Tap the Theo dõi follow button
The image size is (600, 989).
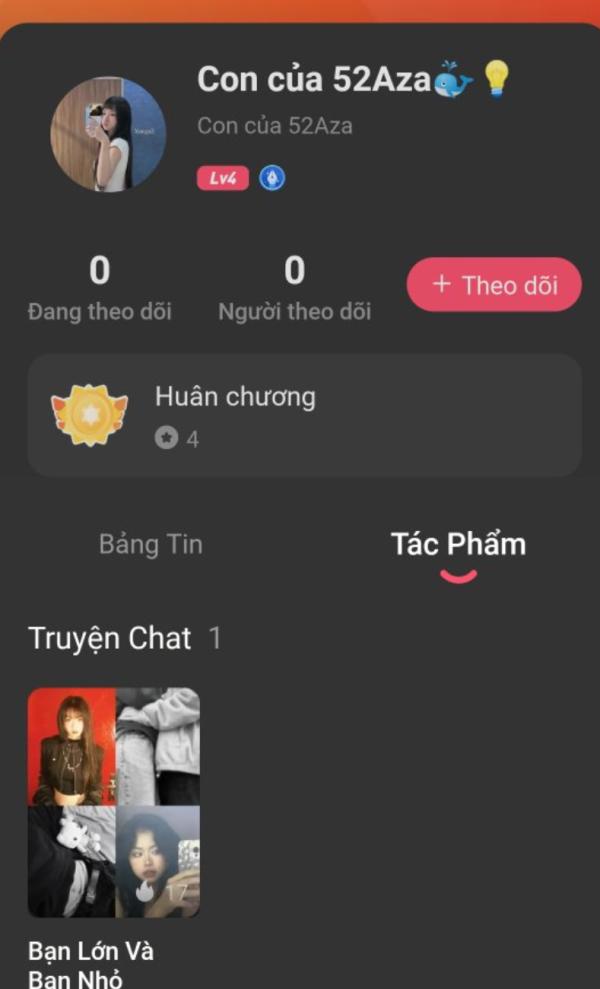point(494,285)
